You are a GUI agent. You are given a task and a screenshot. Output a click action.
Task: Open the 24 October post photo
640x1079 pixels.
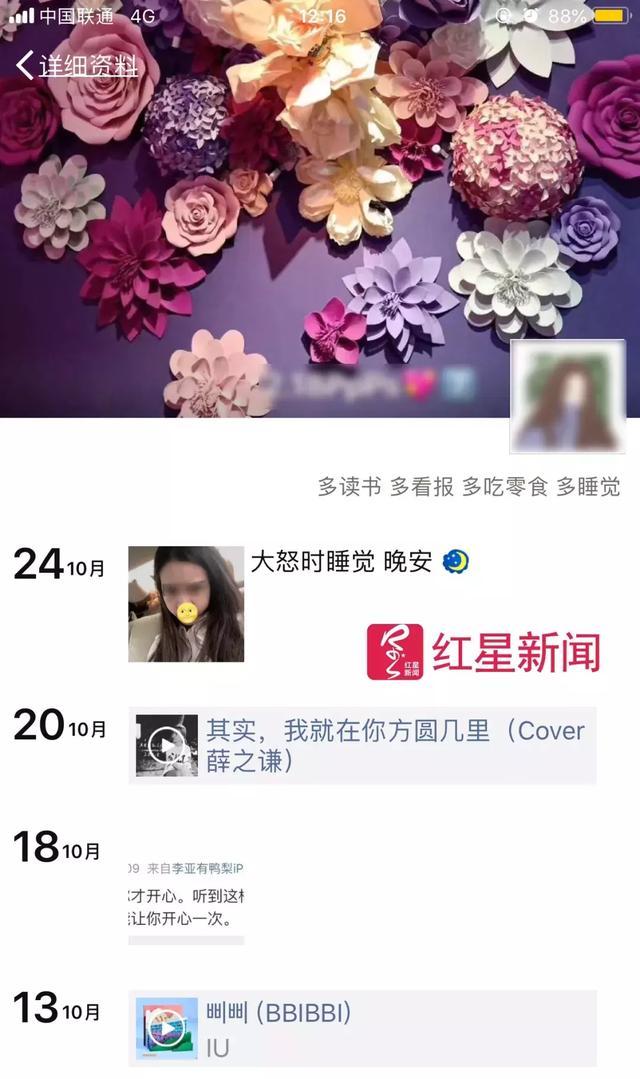(186, 604)
